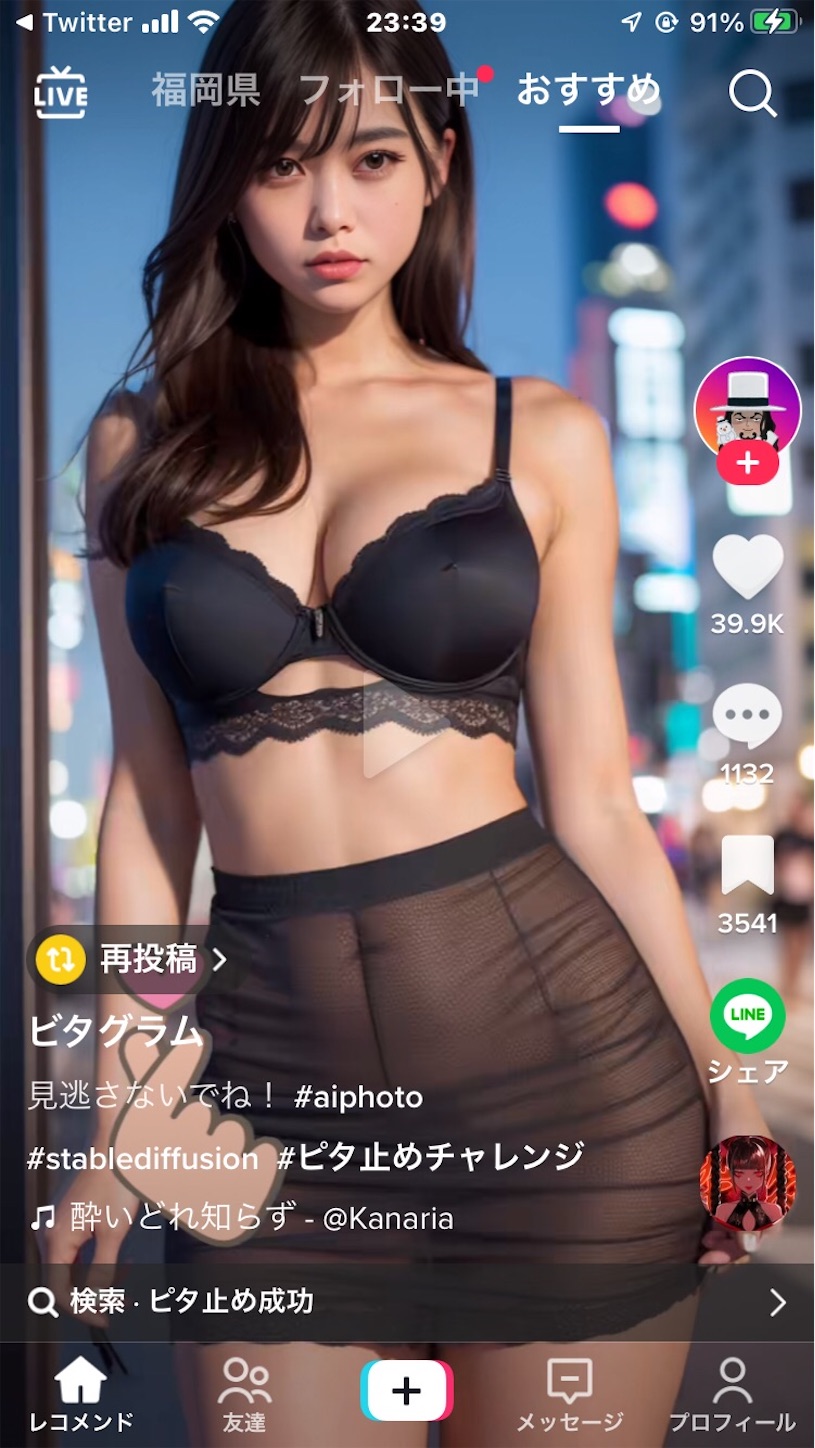Select the おすすめ tab
This screenshot has height=1448, width=815.
click(x=589, y=90)
